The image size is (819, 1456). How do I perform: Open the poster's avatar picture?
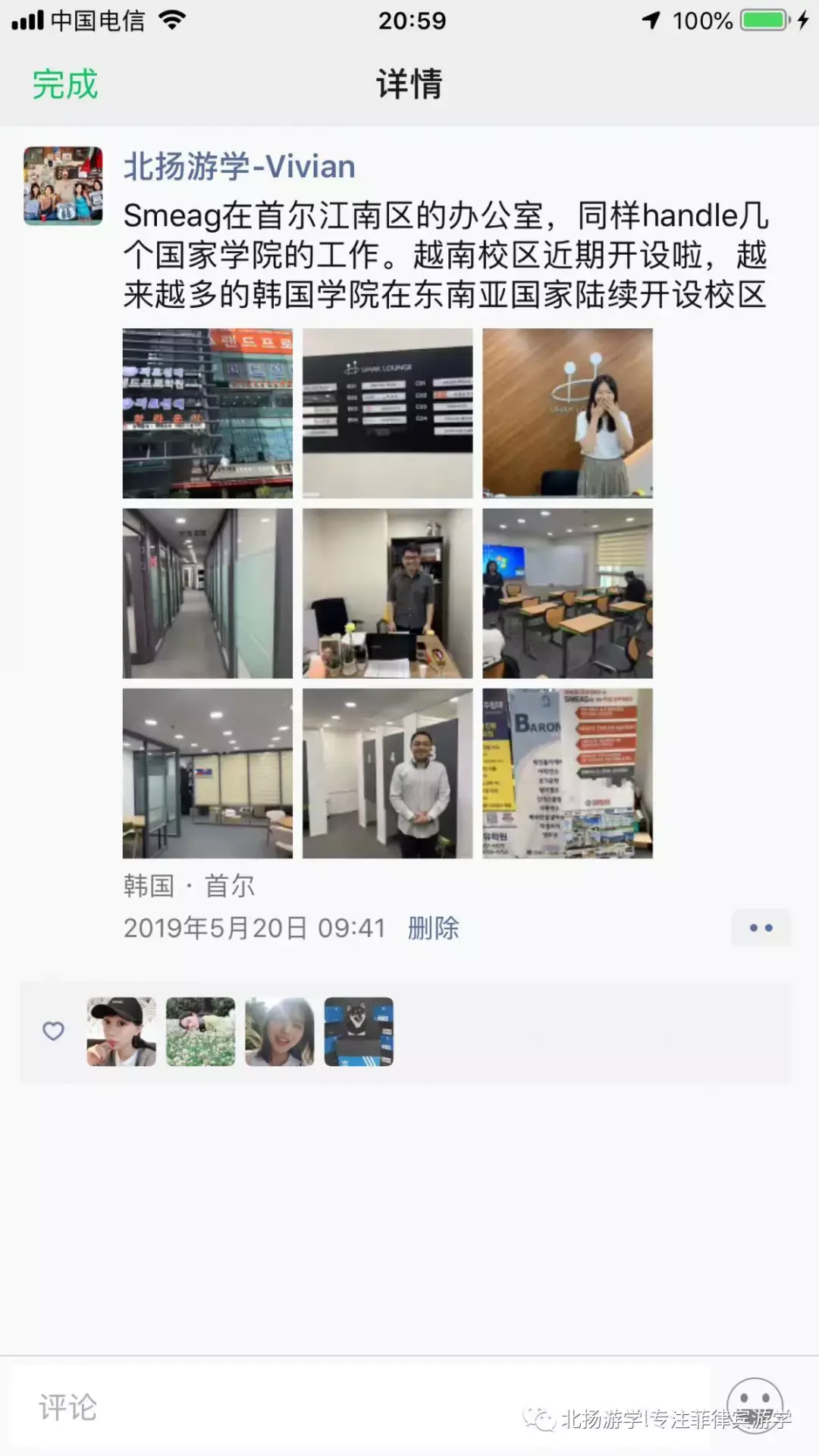click(x=63, y=186)
